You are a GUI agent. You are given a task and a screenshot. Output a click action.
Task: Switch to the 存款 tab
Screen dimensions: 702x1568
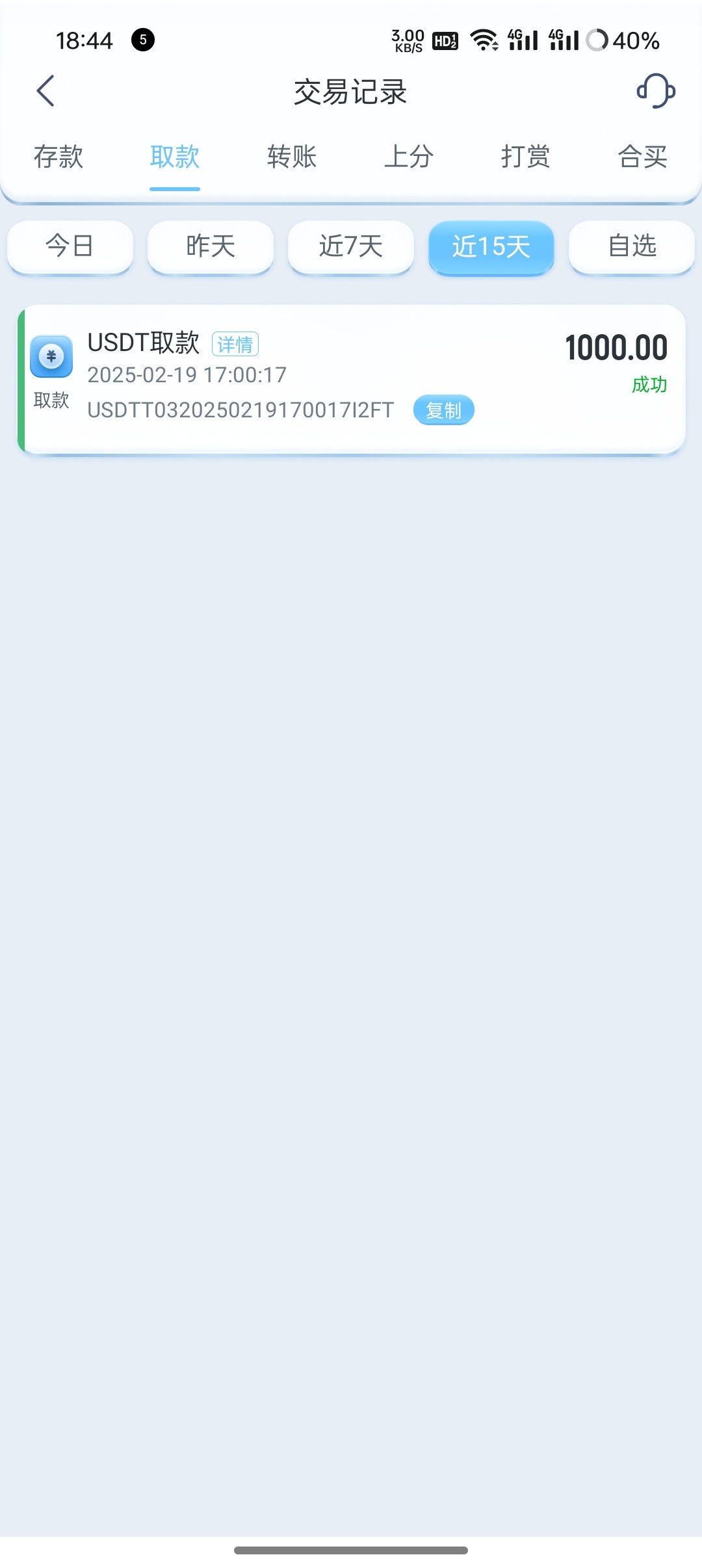[58, 157]
